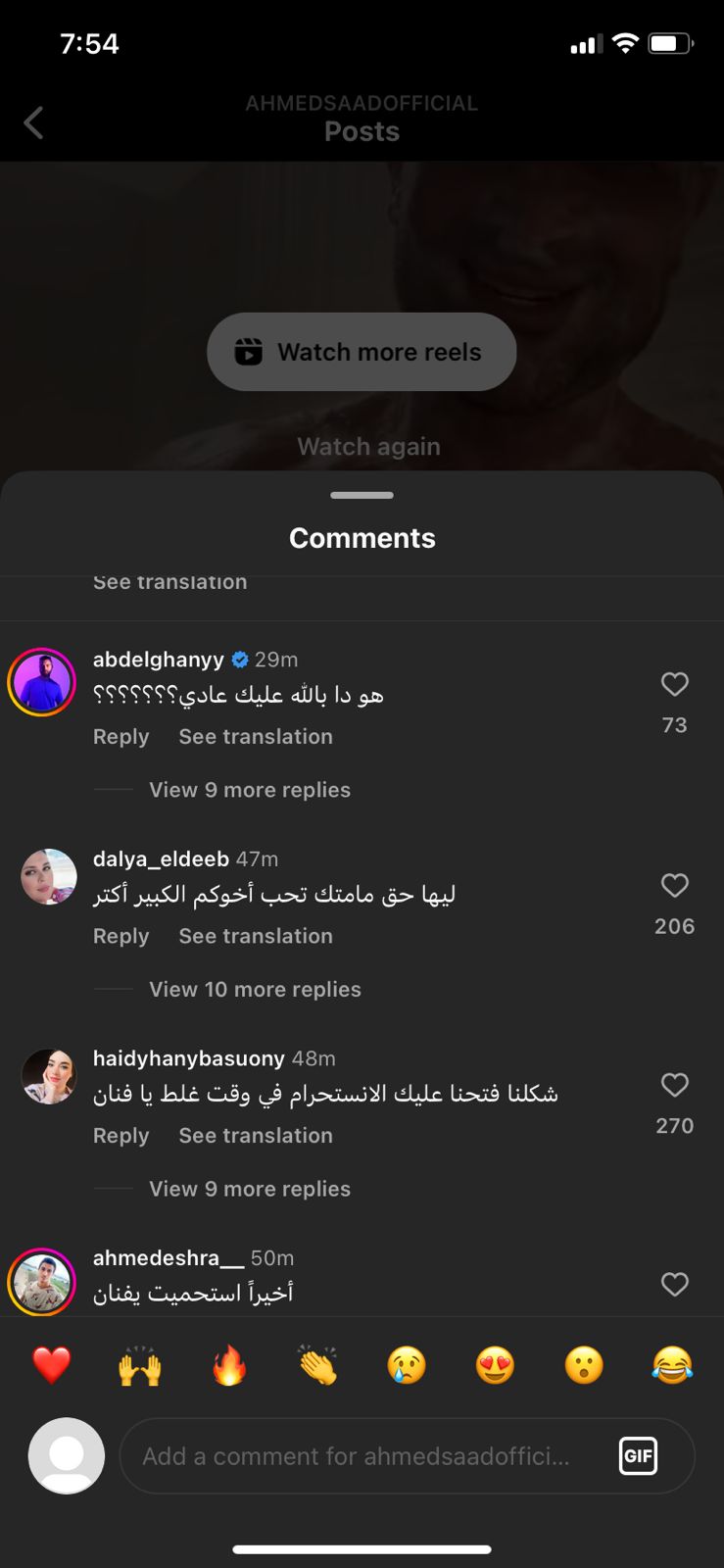Screen dimensions: 724x1568
Task: View 9 more replies under abdelghanyy
Action: pyautogui.click(x=249, y=790)
